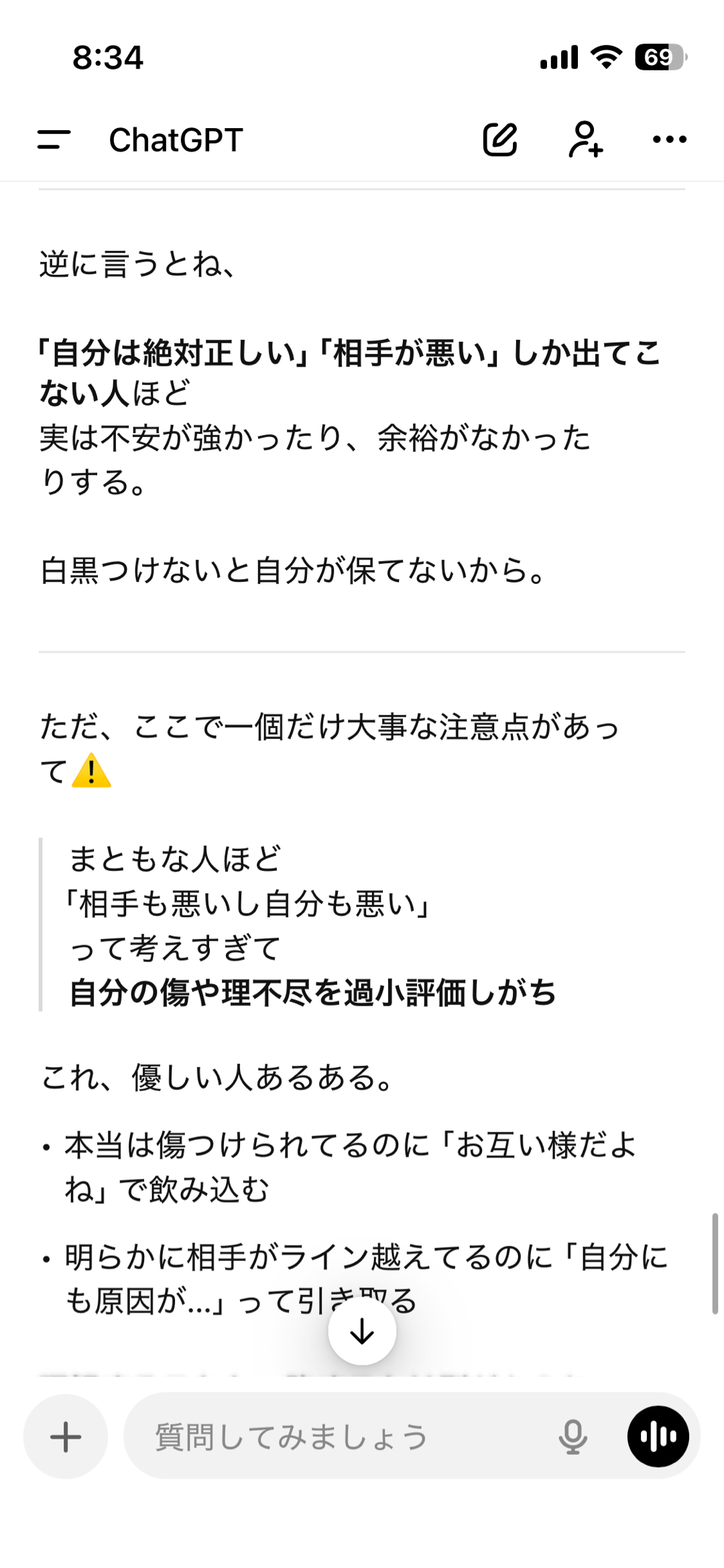Focus the 質問してみましょう message field

335,1437
